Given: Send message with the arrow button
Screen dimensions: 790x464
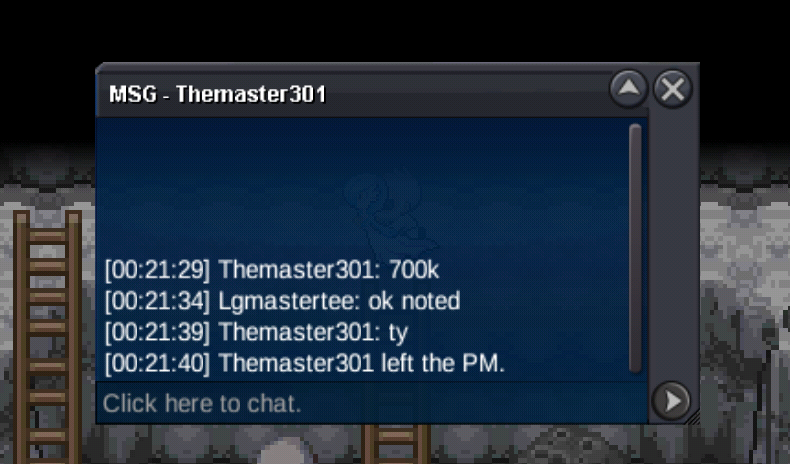Looking at the screenshot, I should point(671,401).
